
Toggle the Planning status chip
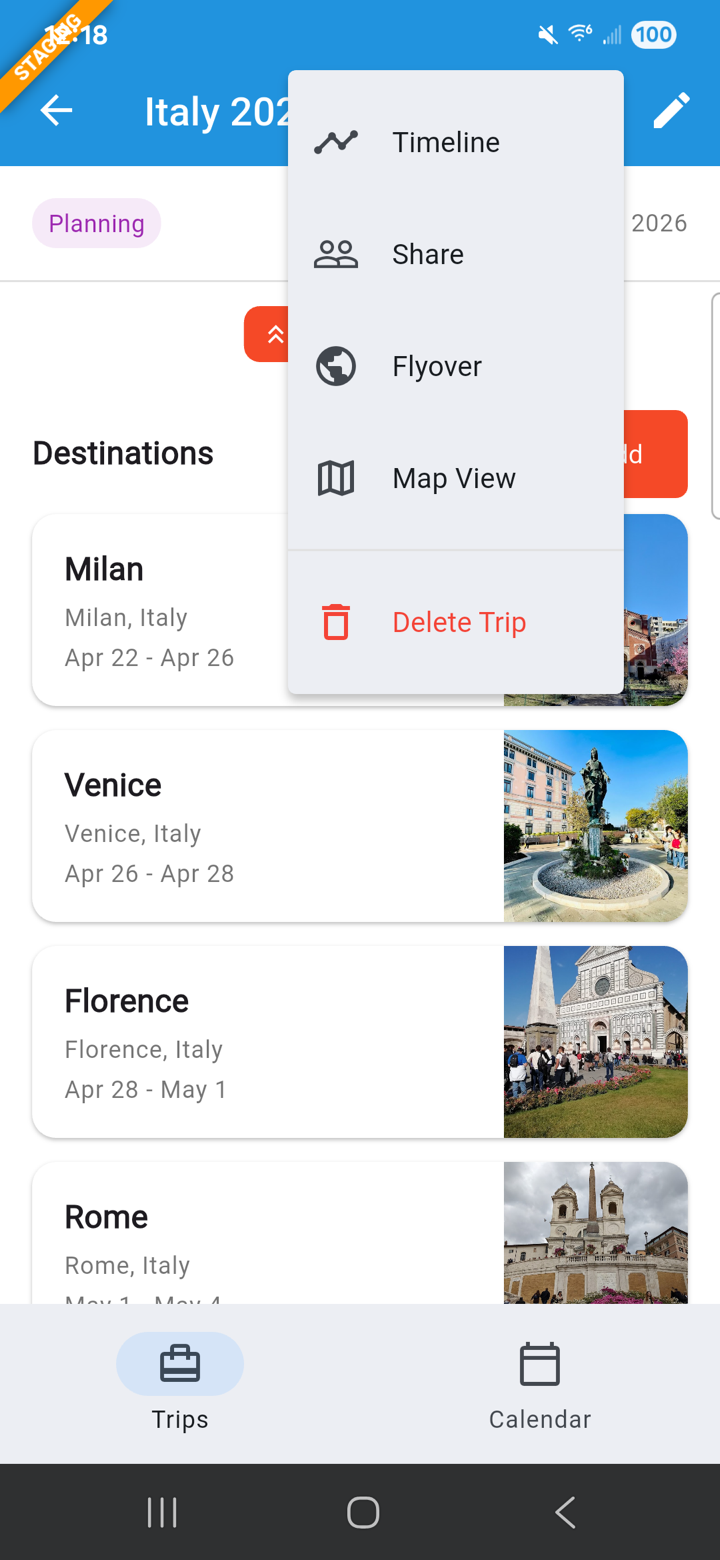[x=96, y=223]
